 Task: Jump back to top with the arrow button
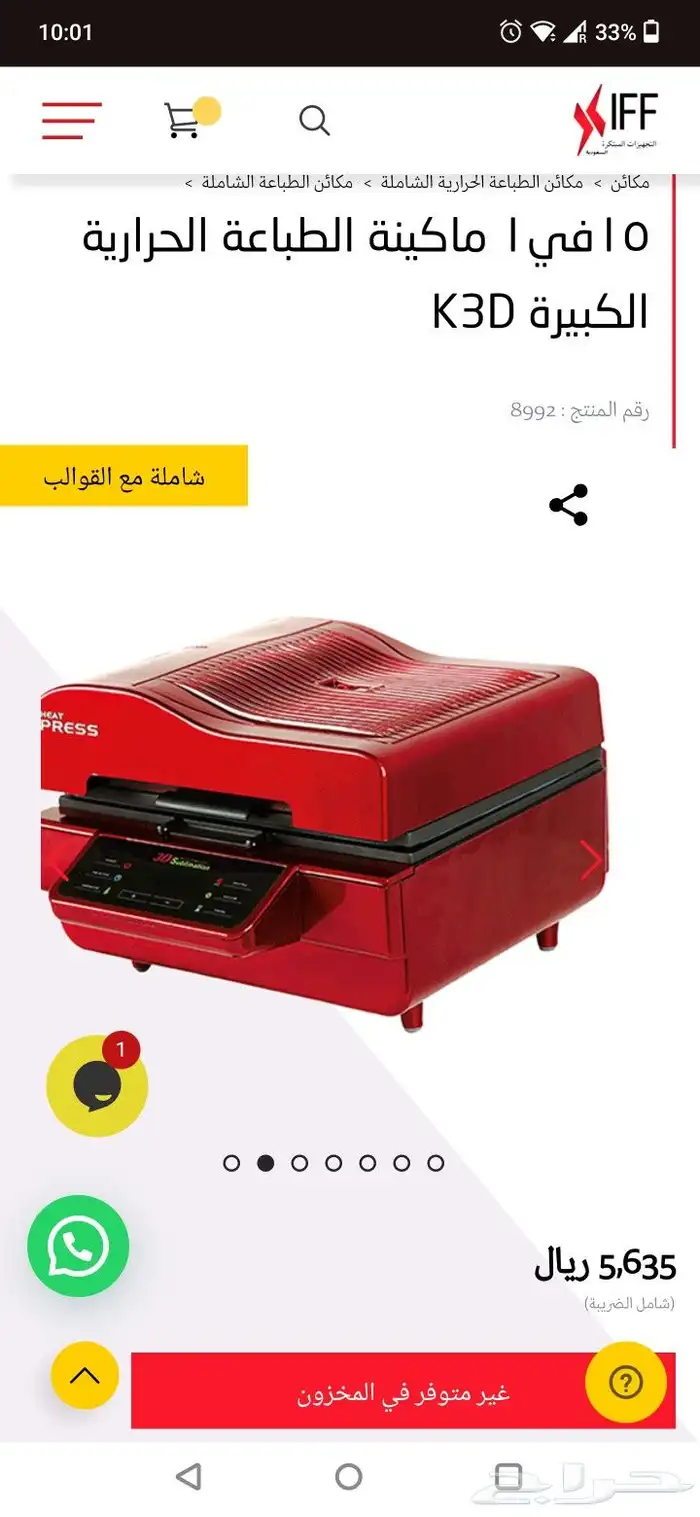click(85, 1376)
